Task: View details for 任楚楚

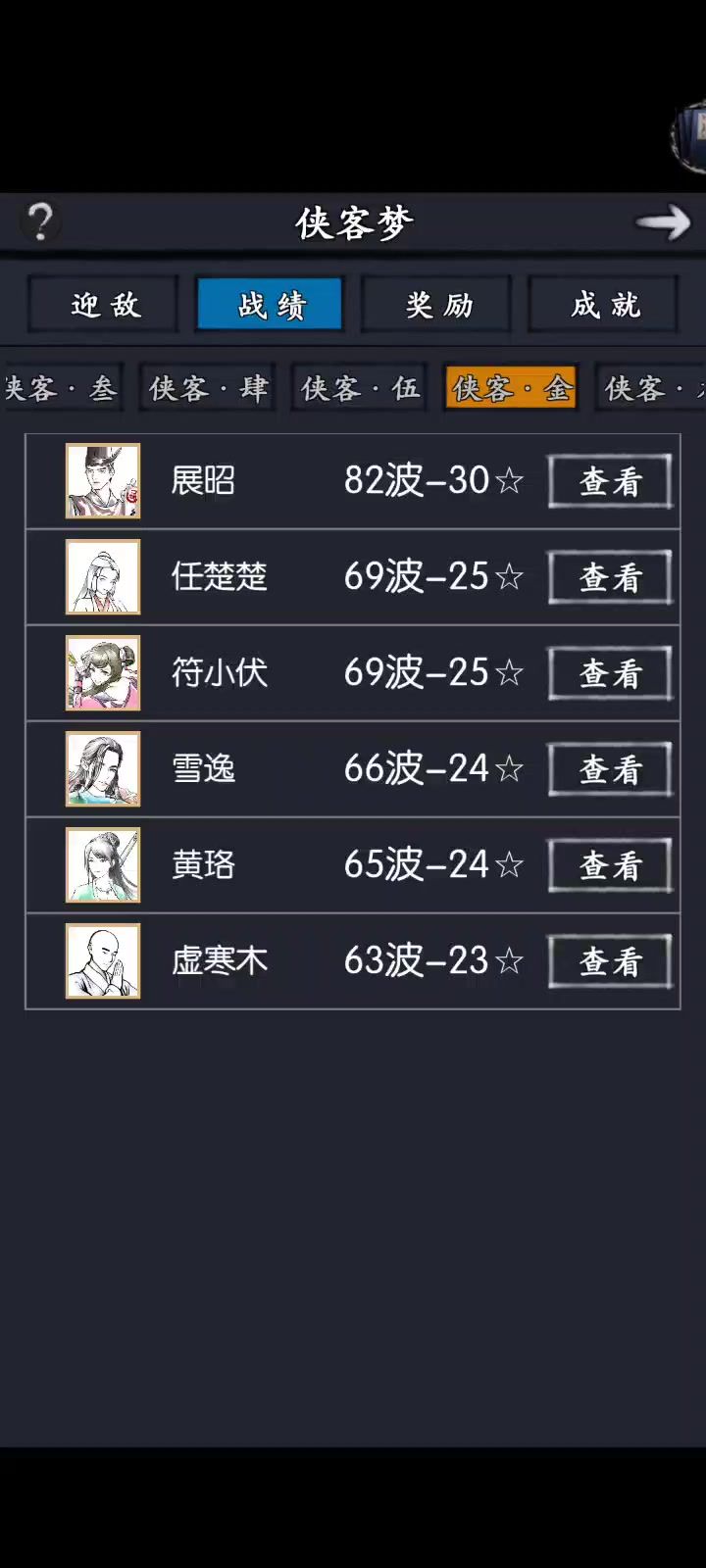Action: click(x=610, y=577)
